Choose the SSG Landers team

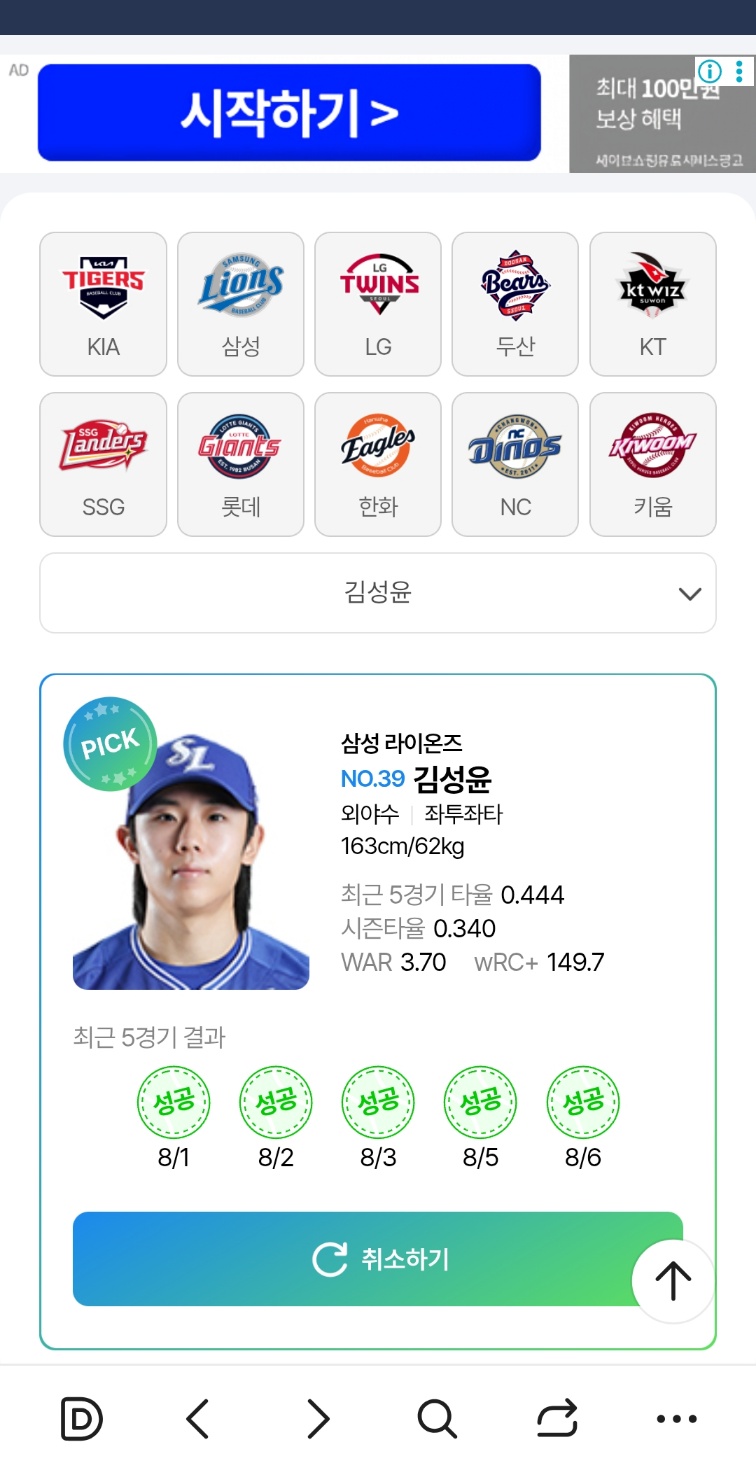[x=103, y=464]
